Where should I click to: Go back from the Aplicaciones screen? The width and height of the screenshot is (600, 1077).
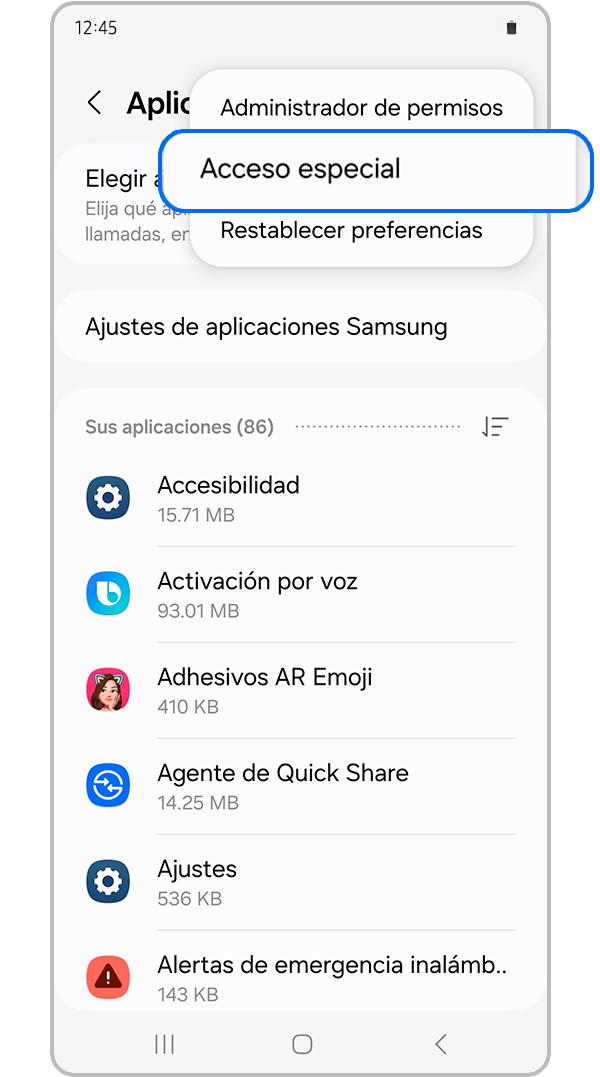95,103
